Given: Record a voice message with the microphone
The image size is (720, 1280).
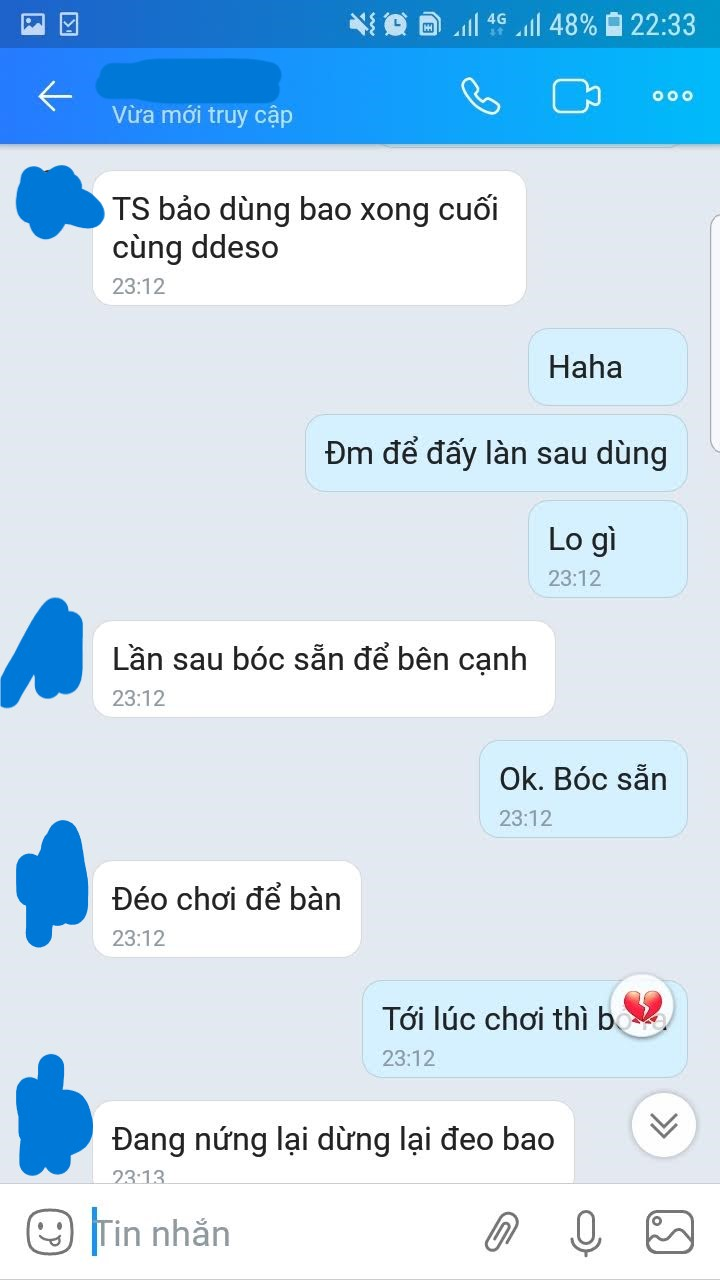Looking at the screenshot, I should (x=585, y=1232).
